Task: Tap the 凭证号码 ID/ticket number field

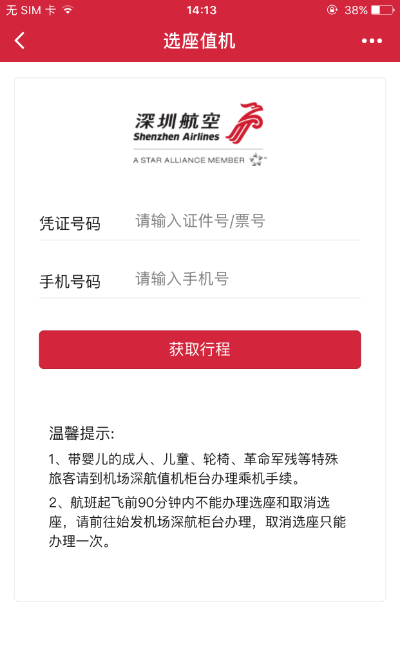Action: [248, 221]
